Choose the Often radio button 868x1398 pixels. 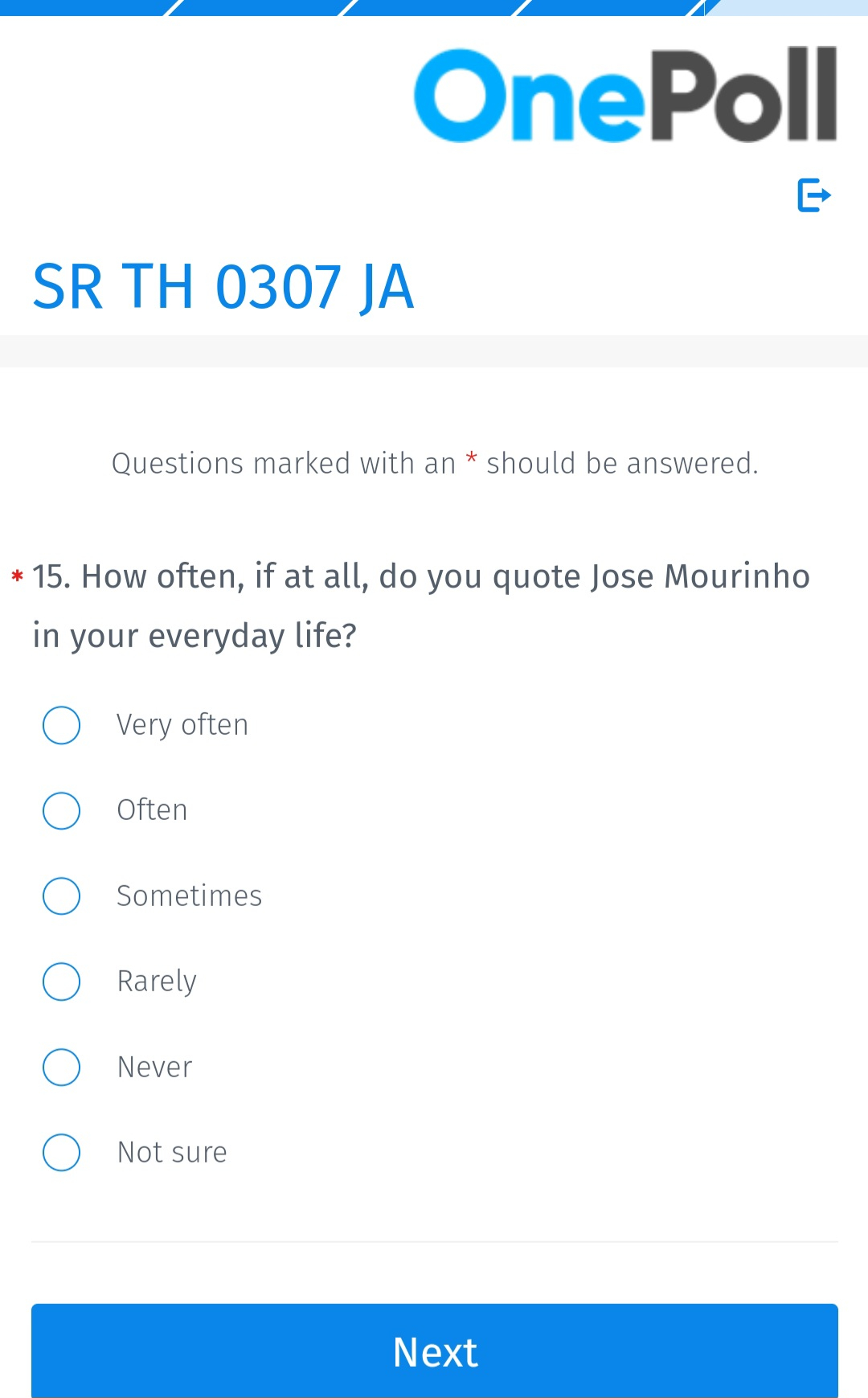tap(61, 810)
